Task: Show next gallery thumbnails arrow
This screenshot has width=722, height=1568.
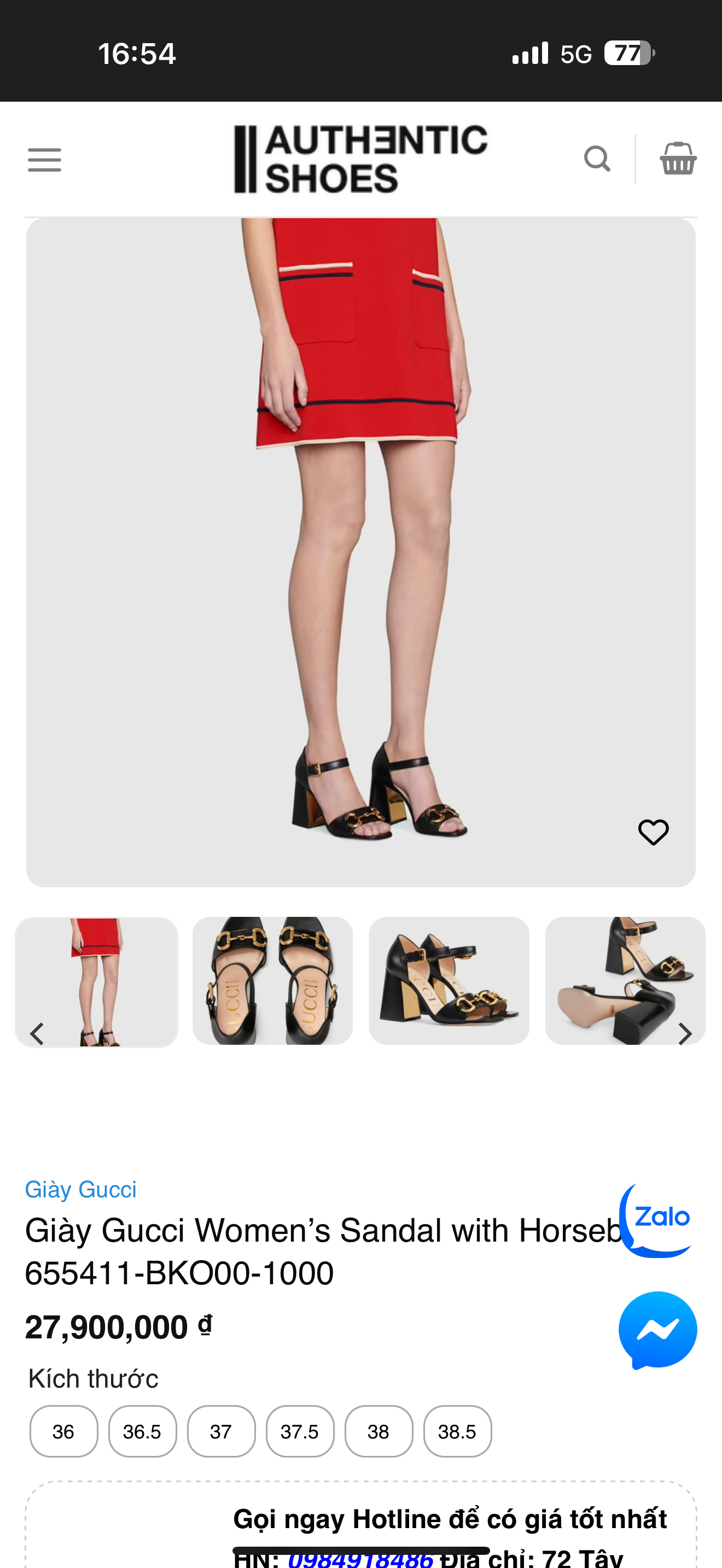Action: (685, 1033)
